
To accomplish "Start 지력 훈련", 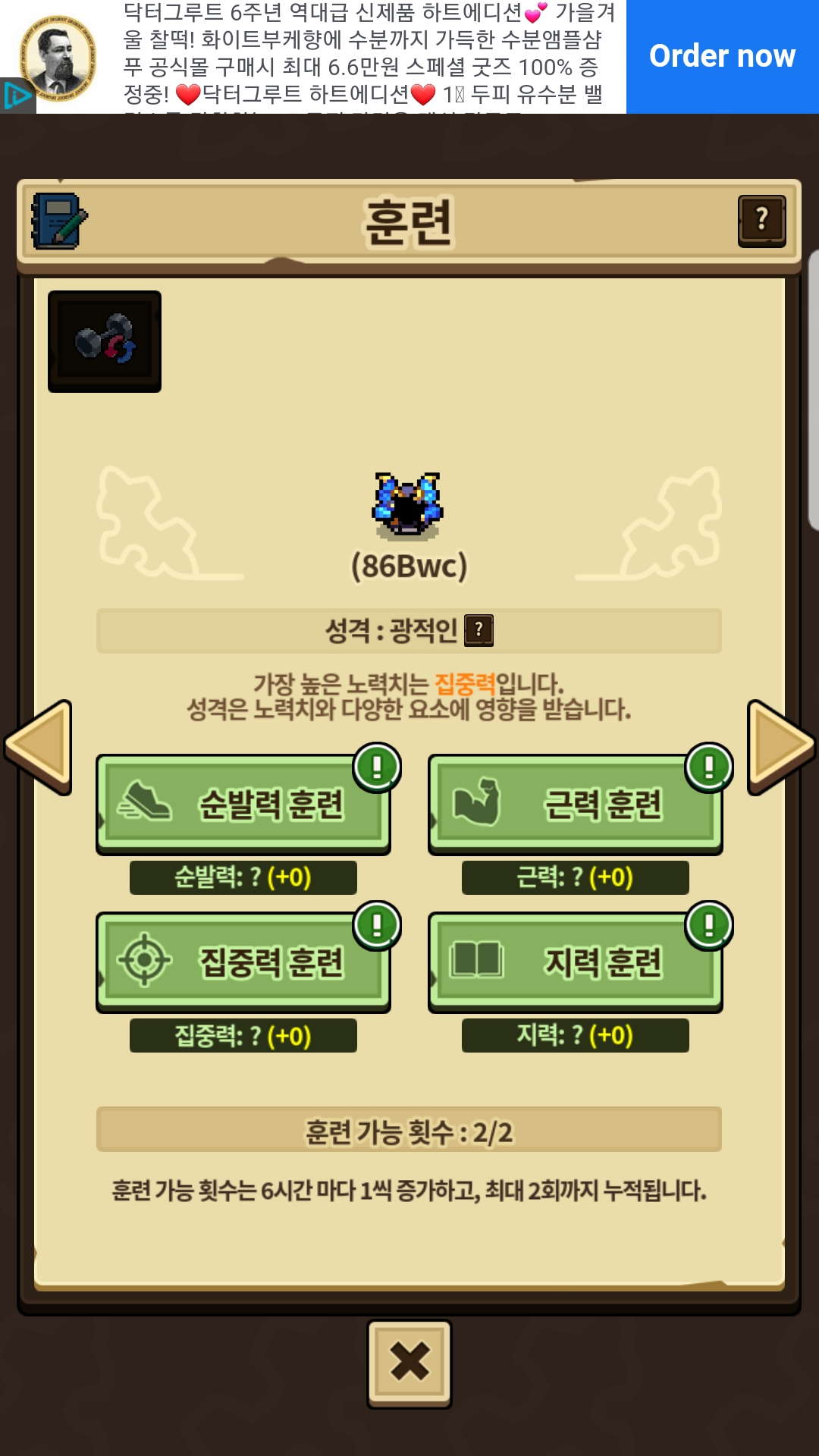I will (x=576, y=962).
